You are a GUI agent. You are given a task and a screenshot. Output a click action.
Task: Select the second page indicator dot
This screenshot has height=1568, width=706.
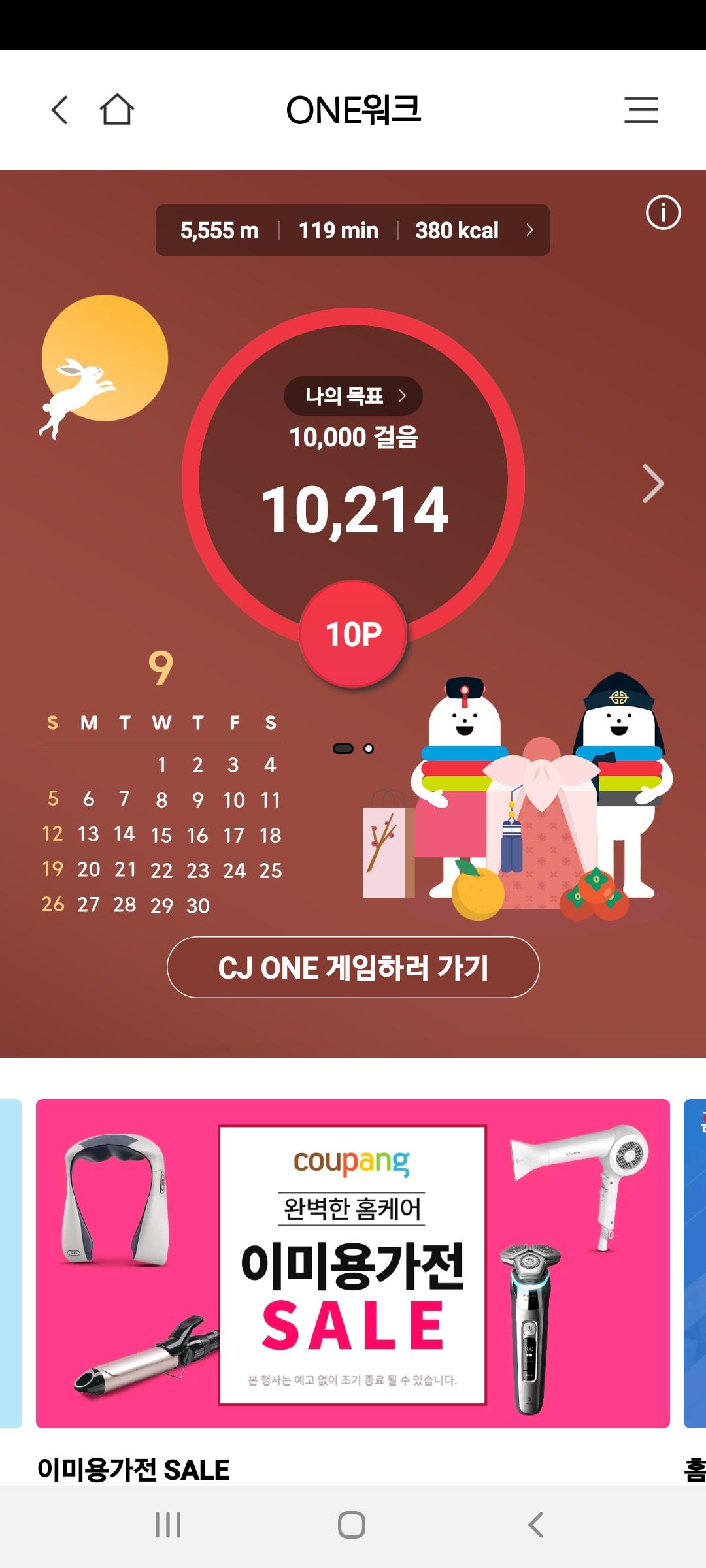pyautogui.click(x=369, y=749)
